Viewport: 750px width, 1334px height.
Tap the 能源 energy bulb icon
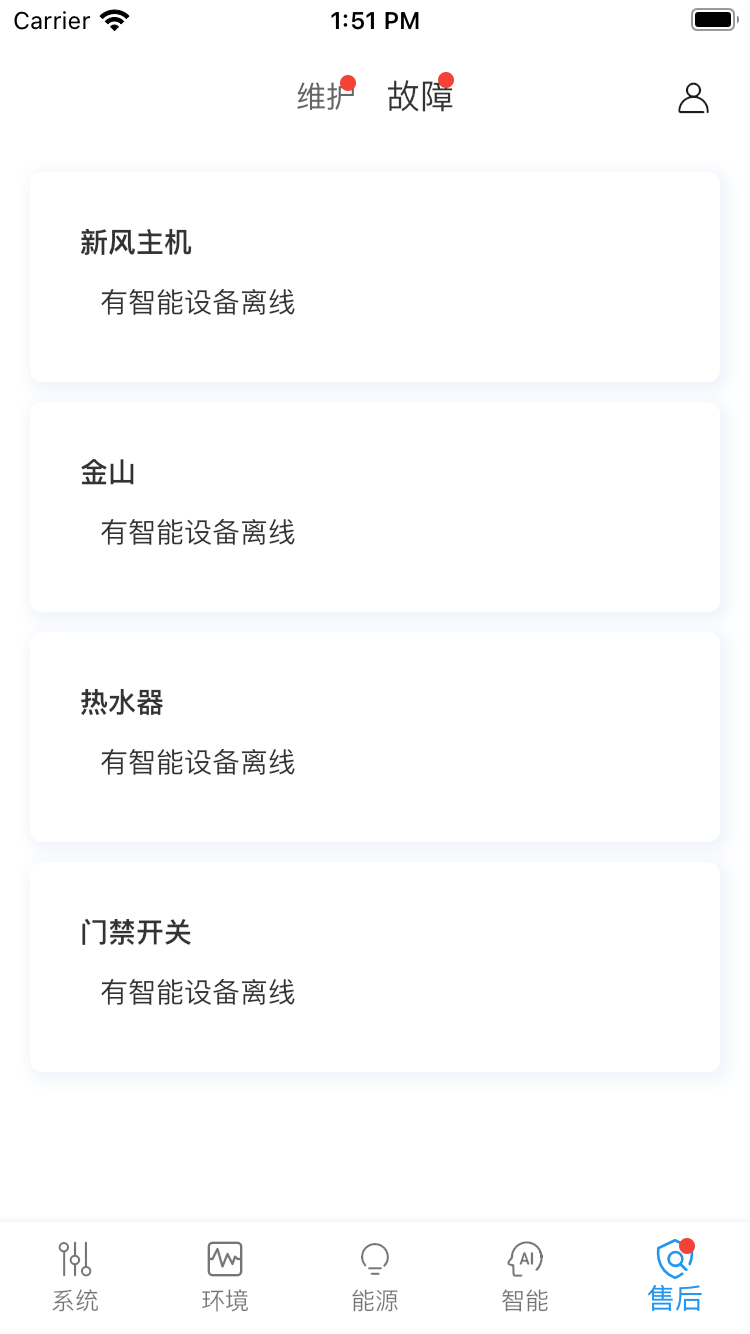(x=374, y=1258)
